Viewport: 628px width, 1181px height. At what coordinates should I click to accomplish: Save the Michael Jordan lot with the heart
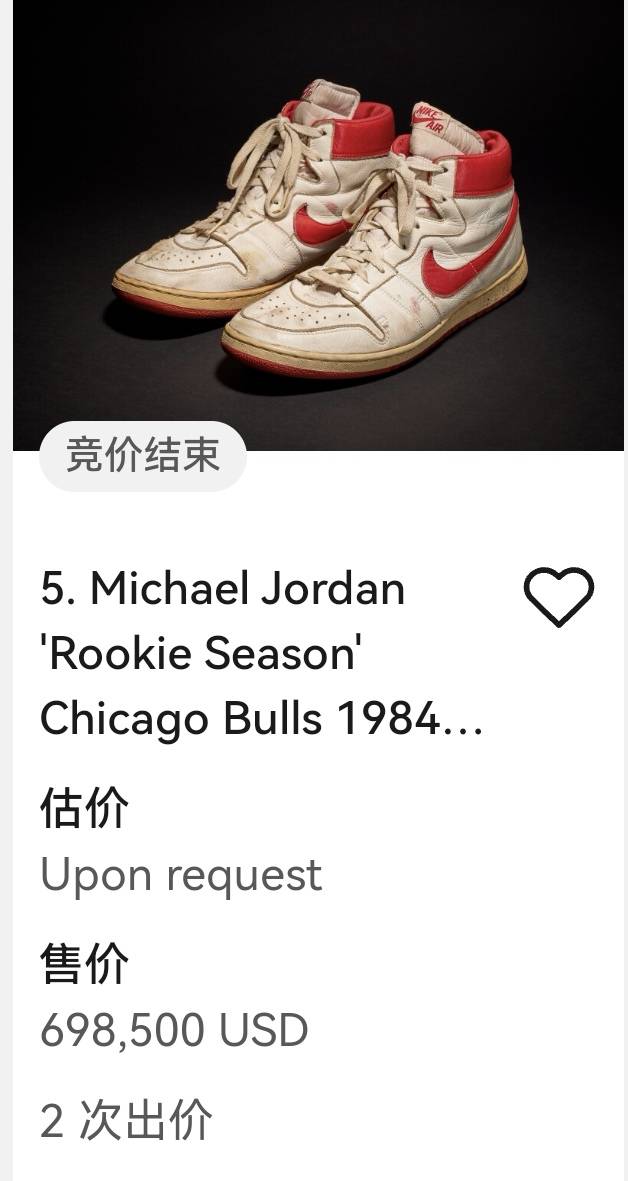558,597
